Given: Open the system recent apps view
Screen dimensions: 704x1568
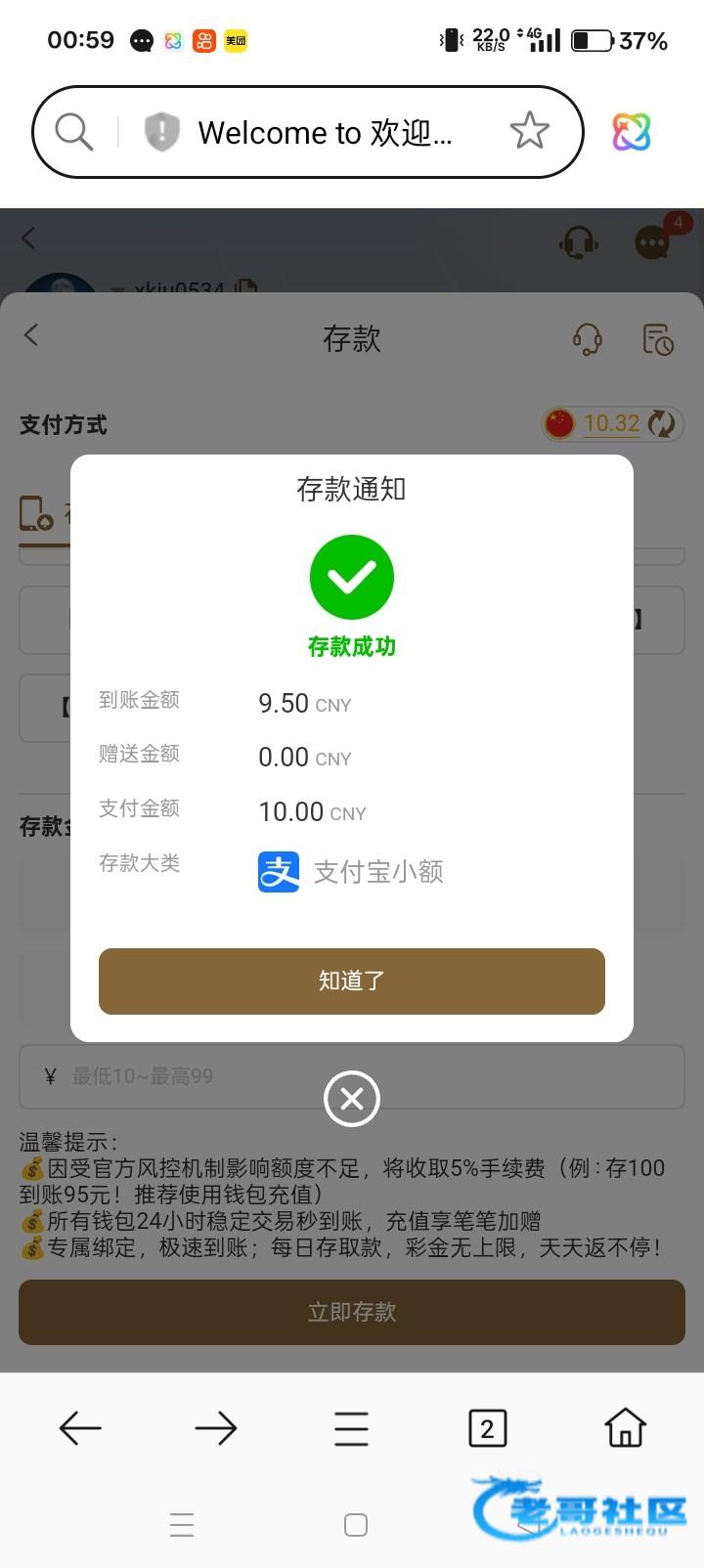Looking at the screenshot, I should [x=182, y=1525].
